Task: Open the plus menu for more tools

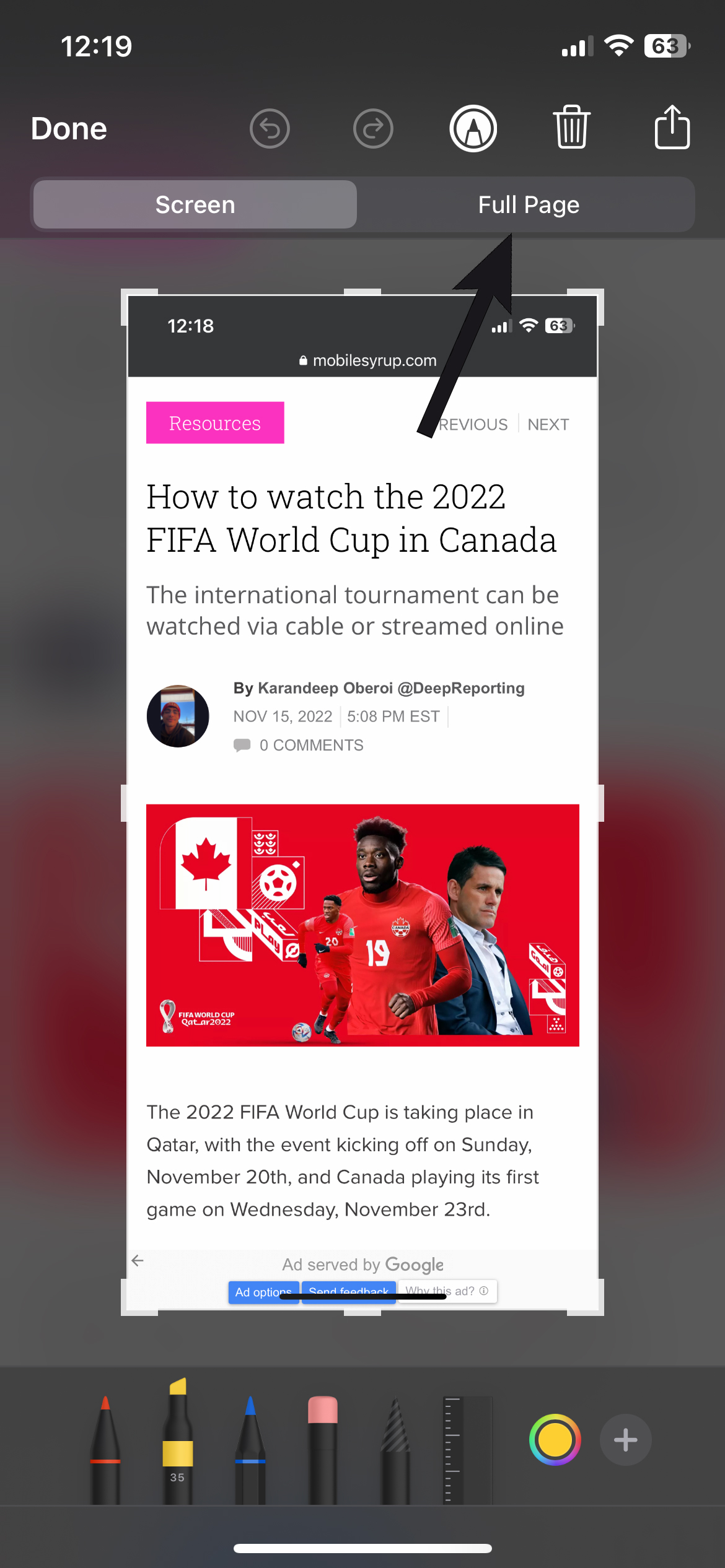Action: point(625,1440)
